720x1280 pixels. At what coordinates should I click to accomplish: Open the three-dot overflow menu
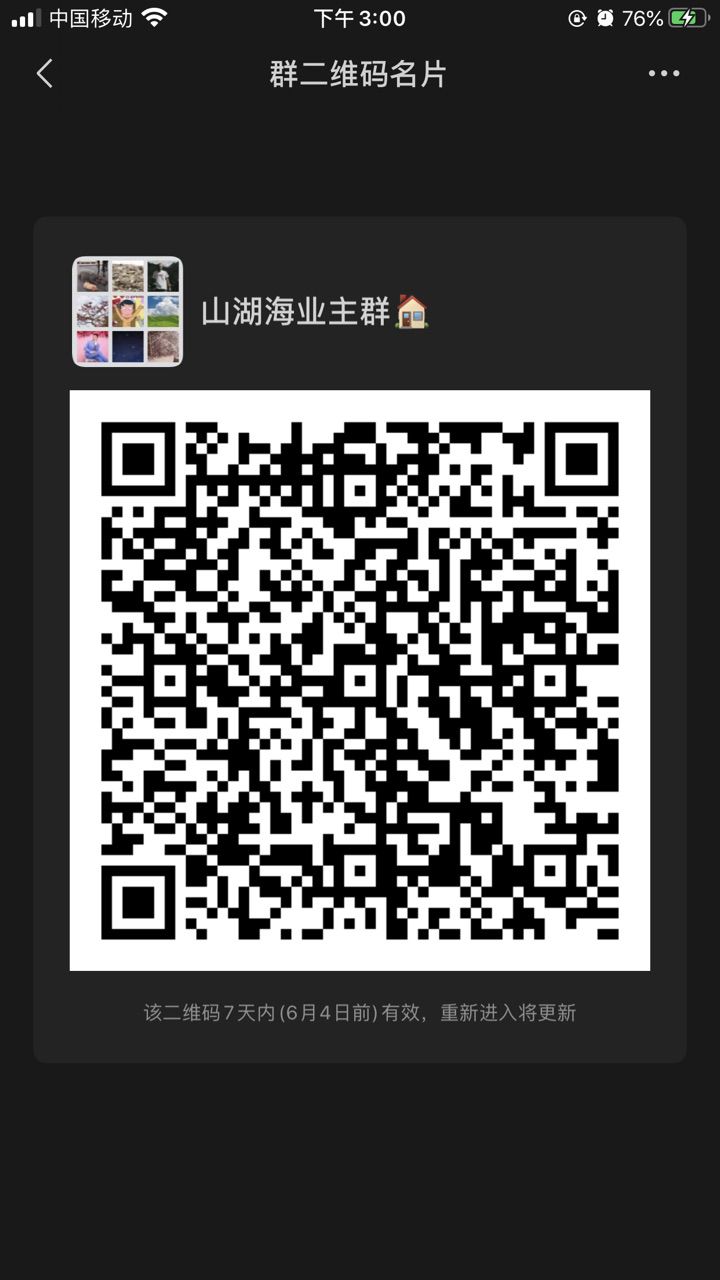(663, 73)
